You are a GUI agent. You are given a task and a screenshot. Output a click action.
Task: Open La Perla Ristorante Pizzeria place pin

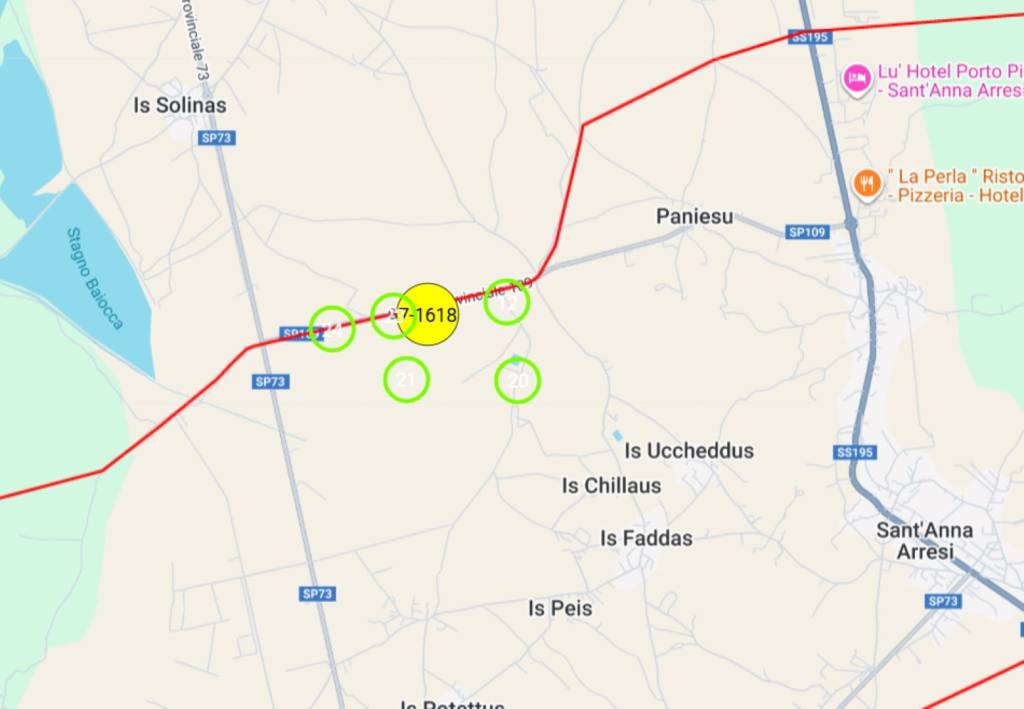[x=866, y=183]
